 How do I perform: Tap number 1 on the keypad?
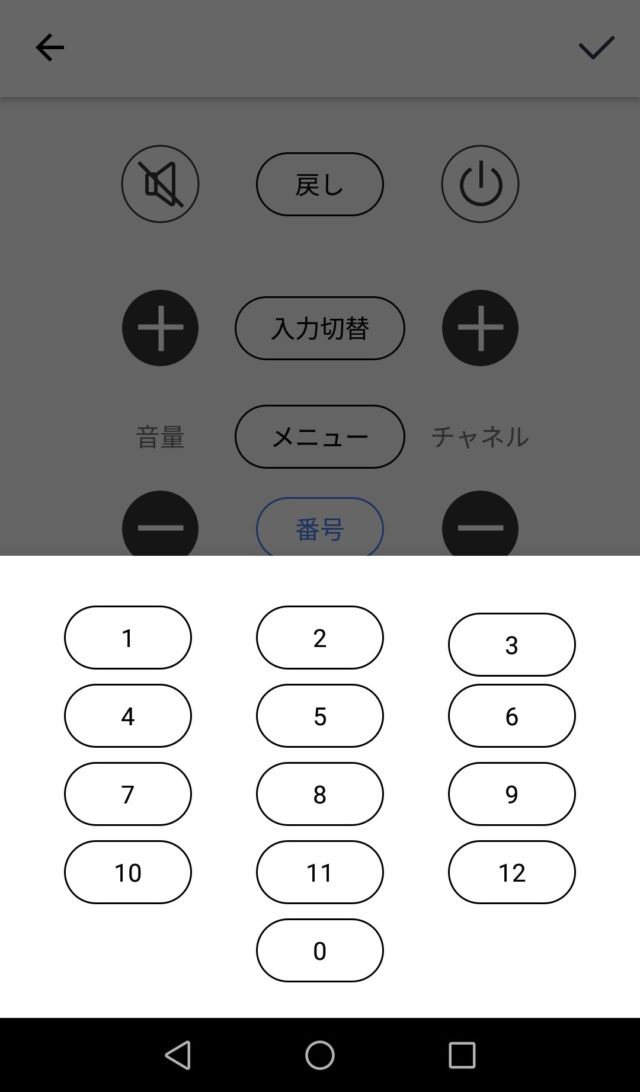point(127,637)
